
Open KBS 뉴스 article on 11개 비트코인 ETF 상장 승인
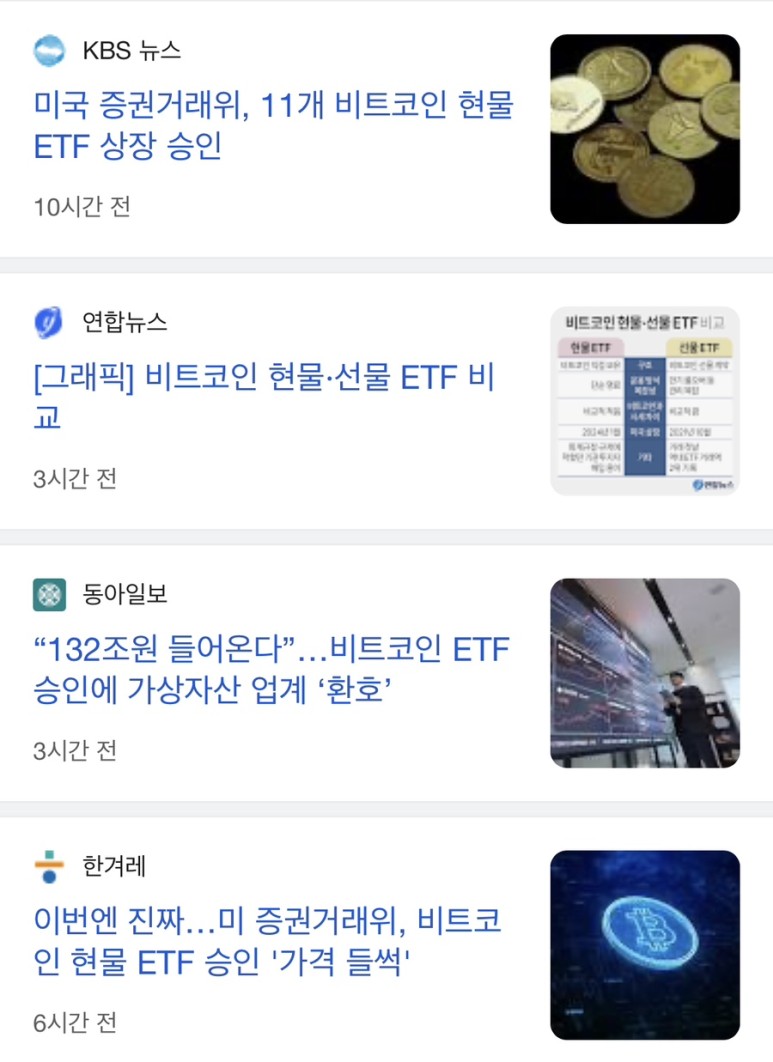coord(273,126)
